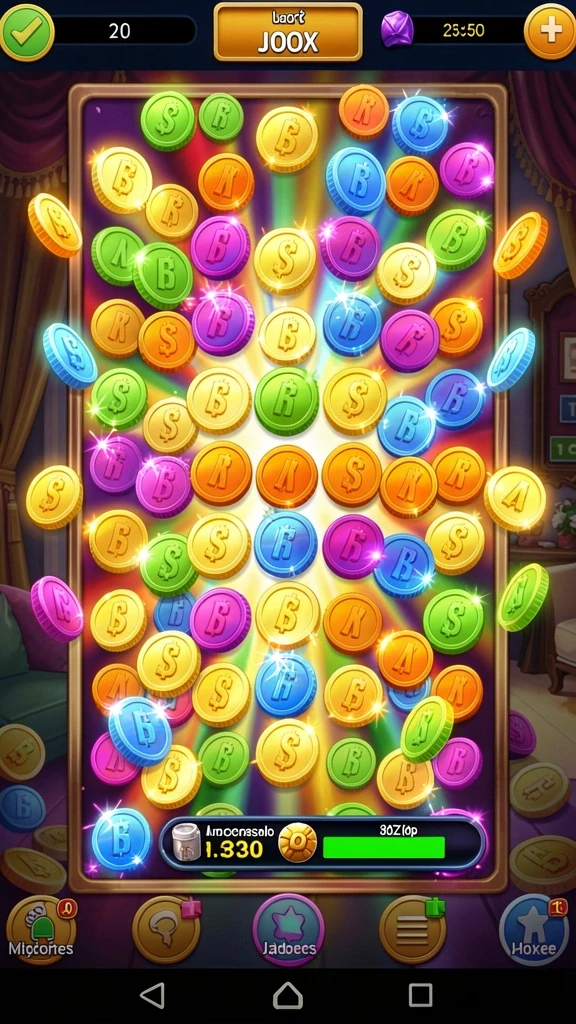Screen dimensions: 576x1024
Task: Open the recent apps view
Action: point(421,995)
